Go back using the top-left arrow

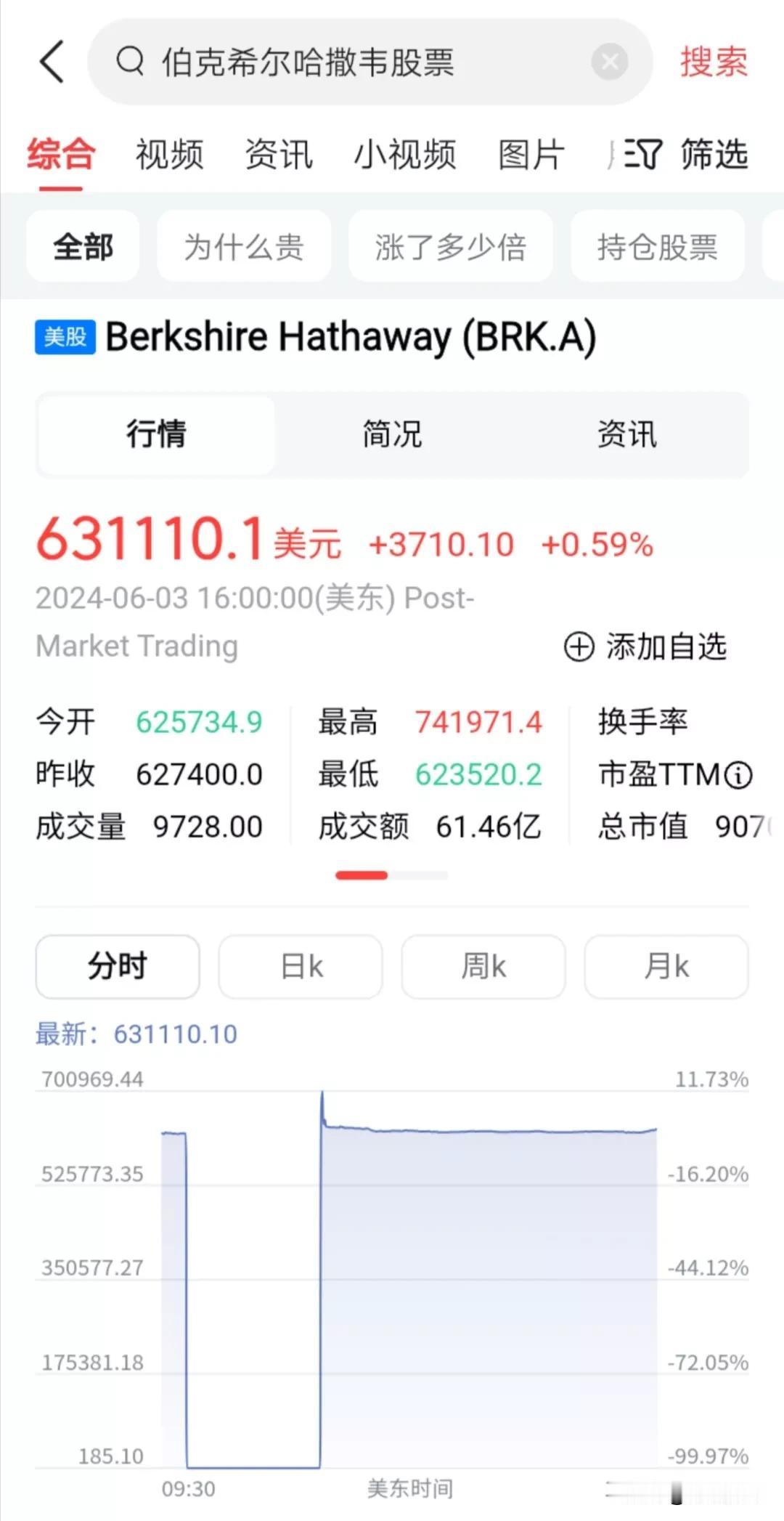[x=52, y=62]
